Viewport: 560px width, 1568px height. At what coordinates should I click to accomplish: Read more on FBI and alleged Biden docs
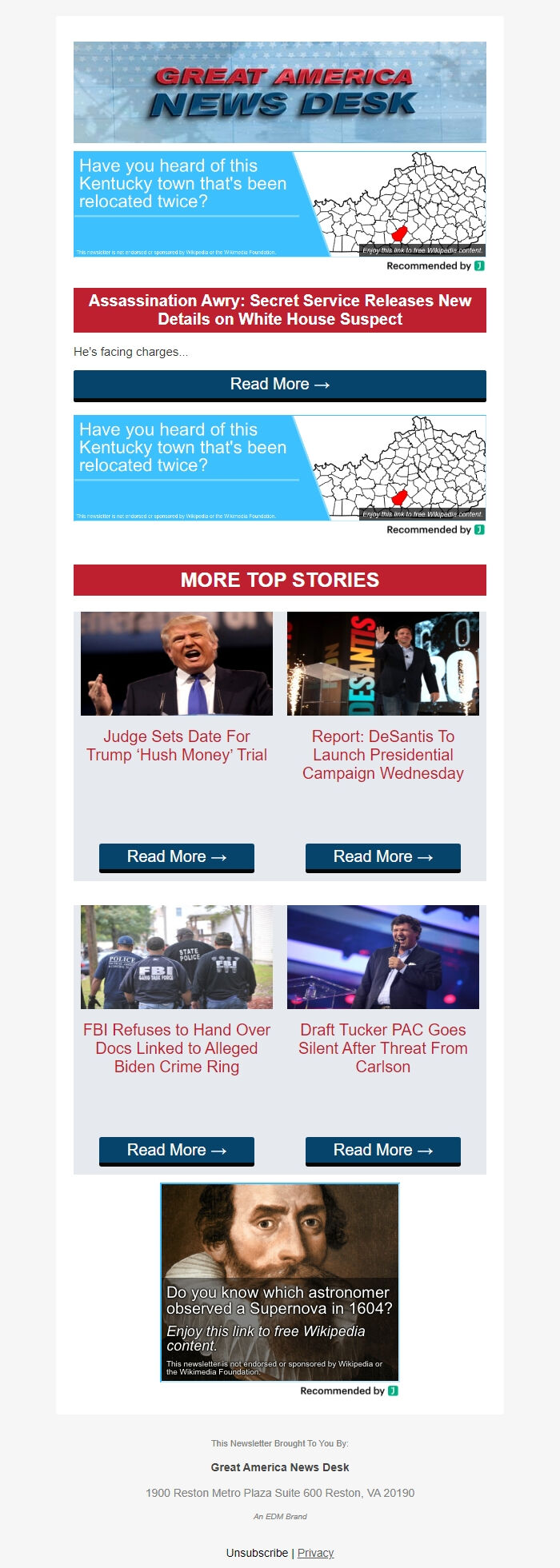[177, 1151]
